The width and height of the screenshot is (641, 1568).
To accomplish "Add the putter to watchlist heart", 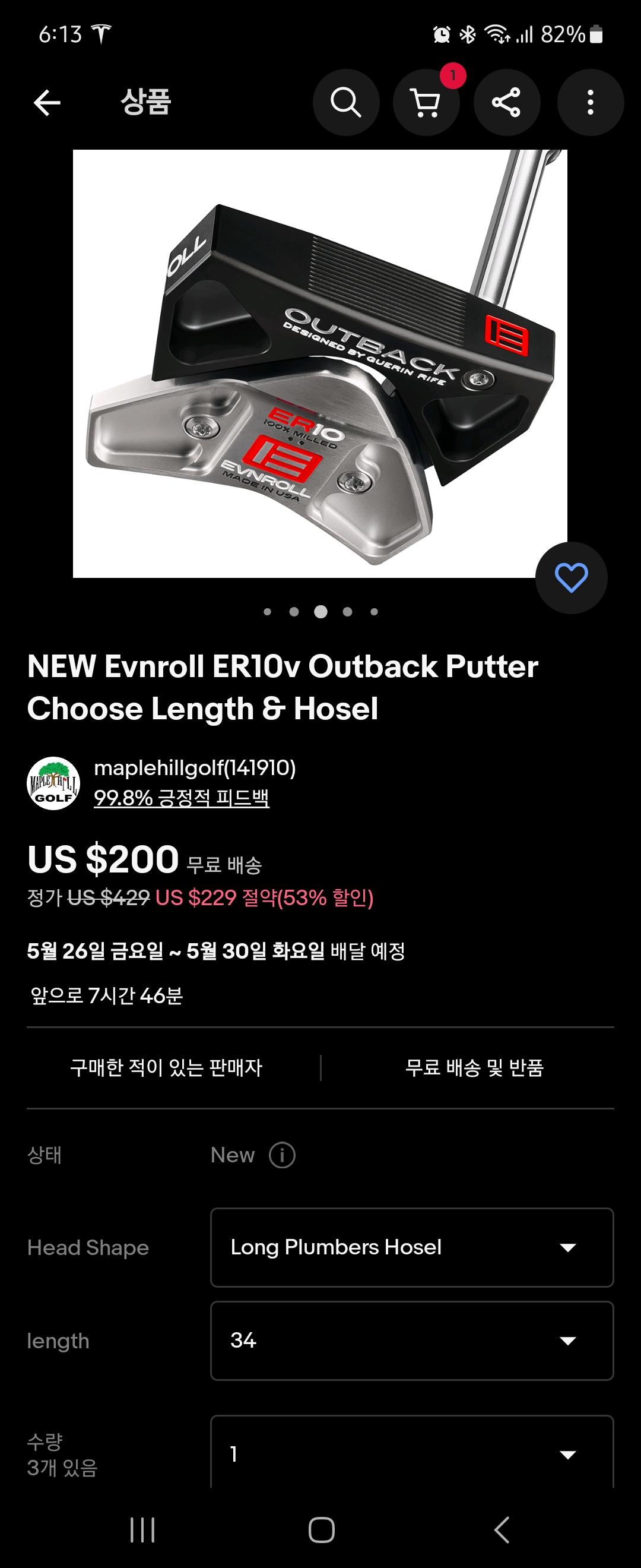I will click(571, 578).
